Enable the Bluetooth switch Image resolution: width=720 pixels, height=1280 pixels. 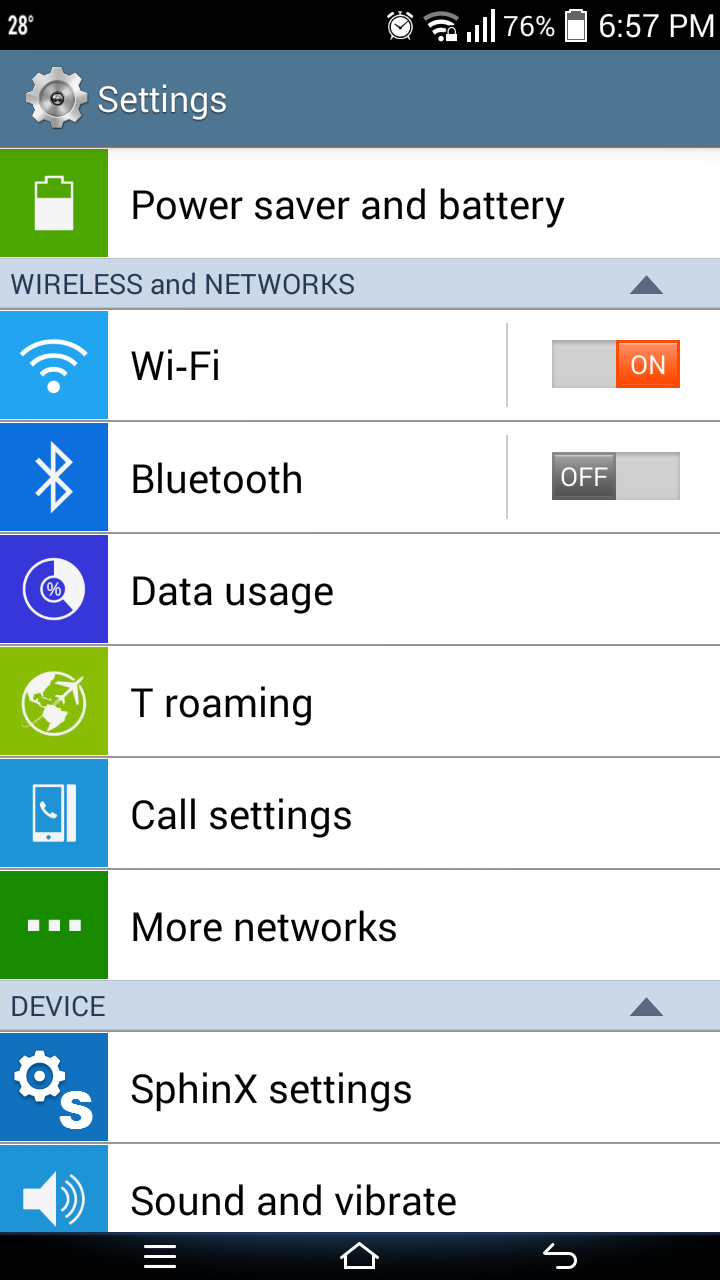(616, 476)
